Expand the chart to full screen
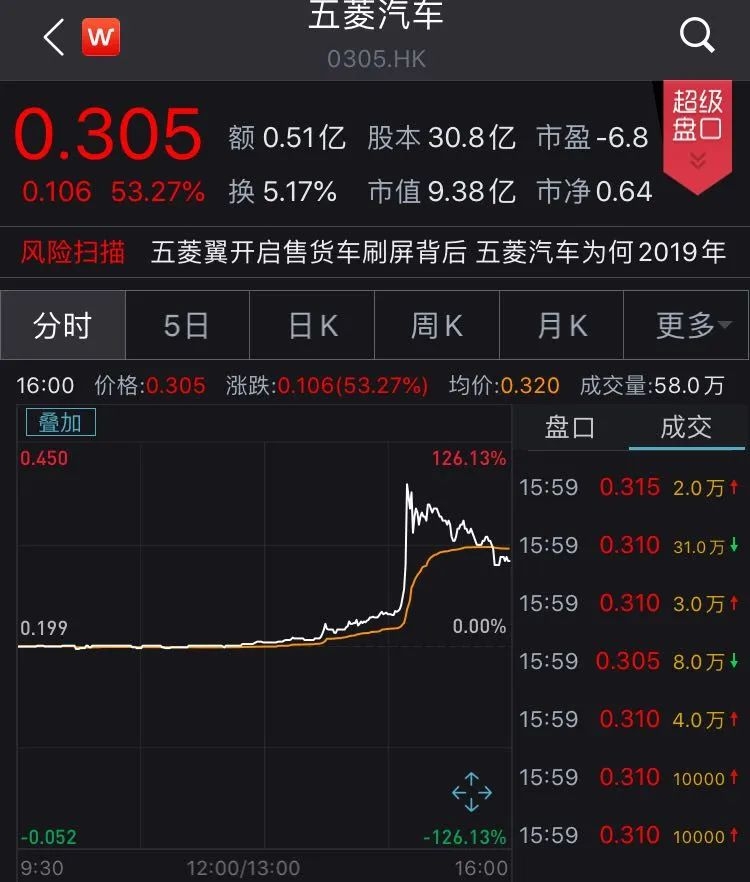Screen dimensions: 750x882 coord(471,792)
